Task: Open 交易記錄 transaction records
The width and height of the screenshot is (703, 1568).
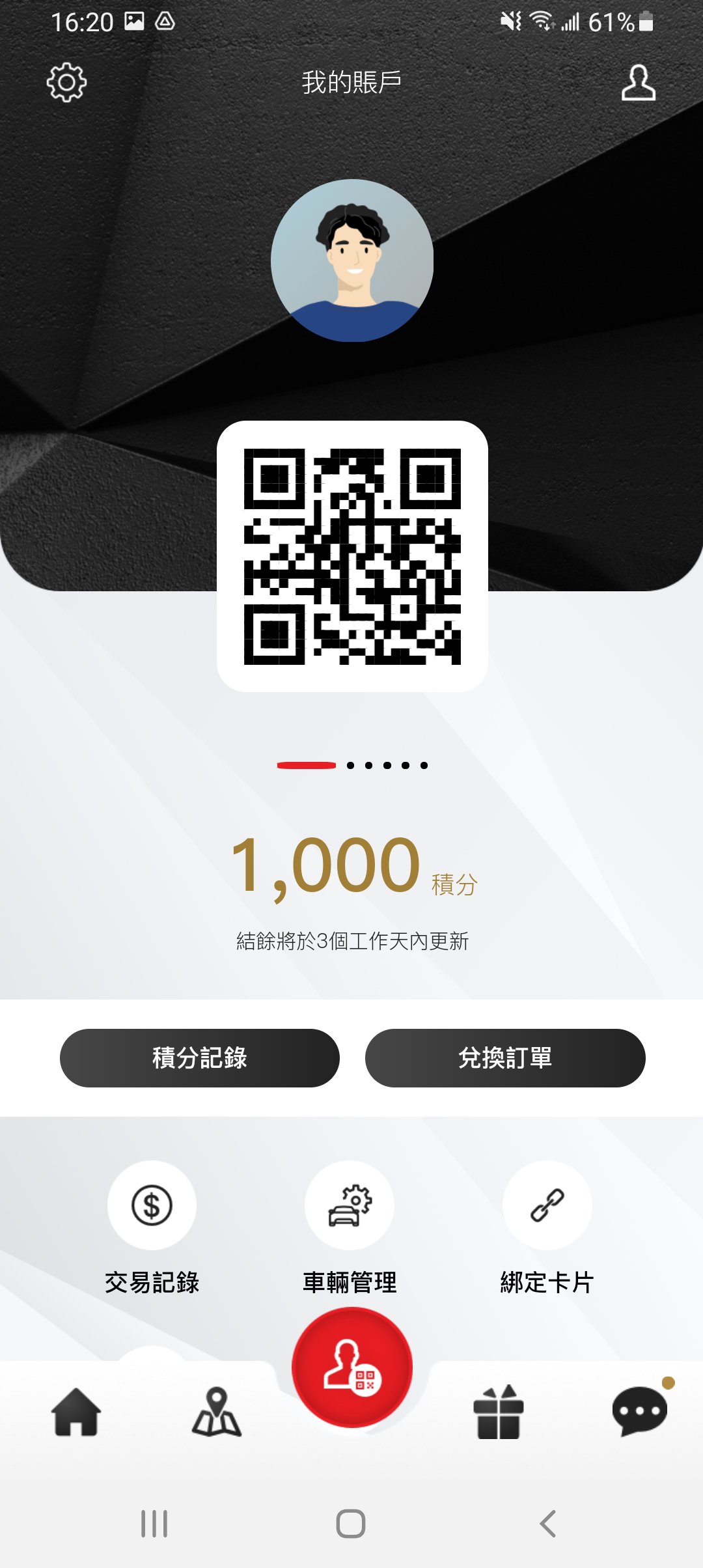Action: [152, 1206]
